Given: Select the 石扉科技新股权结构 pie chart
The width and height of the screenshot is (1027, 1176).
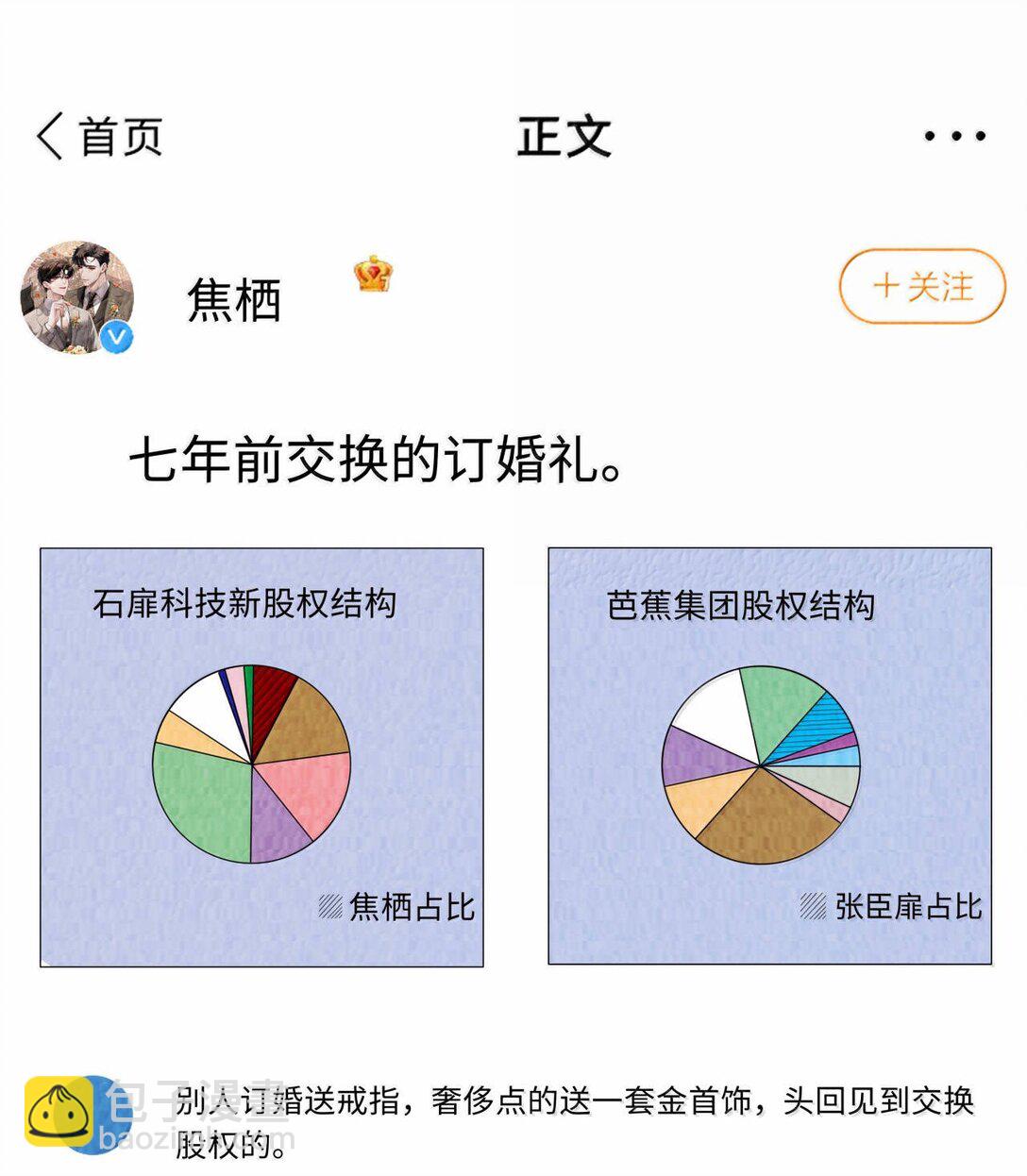Looking at the screenshot, I should click(250, 764).
